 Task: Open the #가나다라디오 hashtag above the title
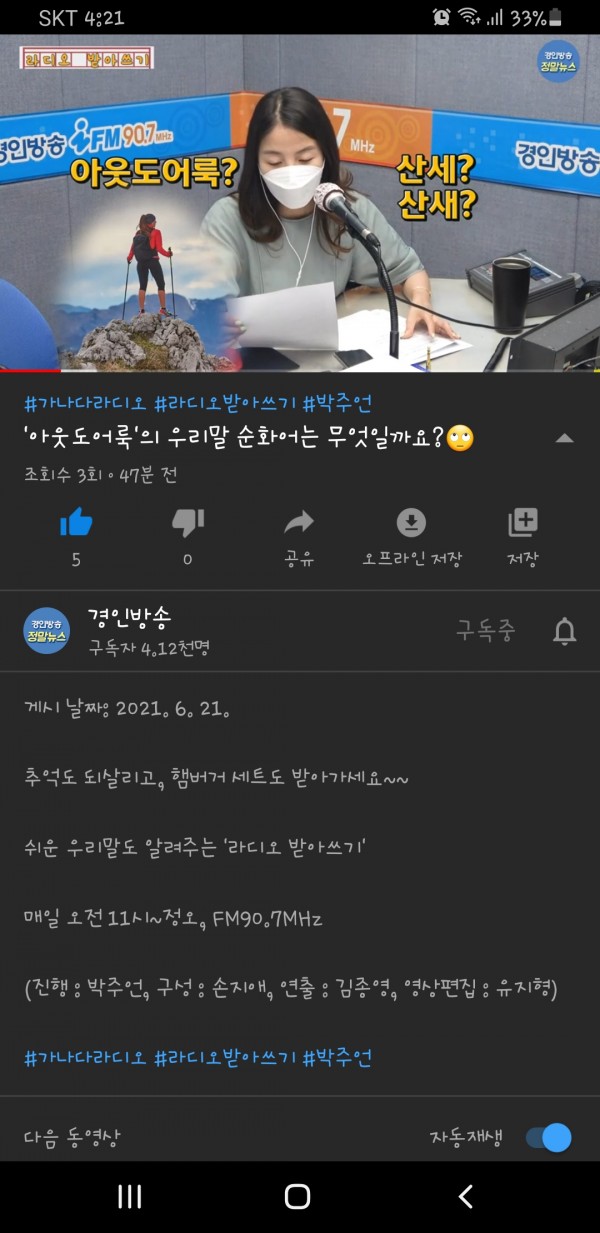pyautogui.click(x=85, y=404)
